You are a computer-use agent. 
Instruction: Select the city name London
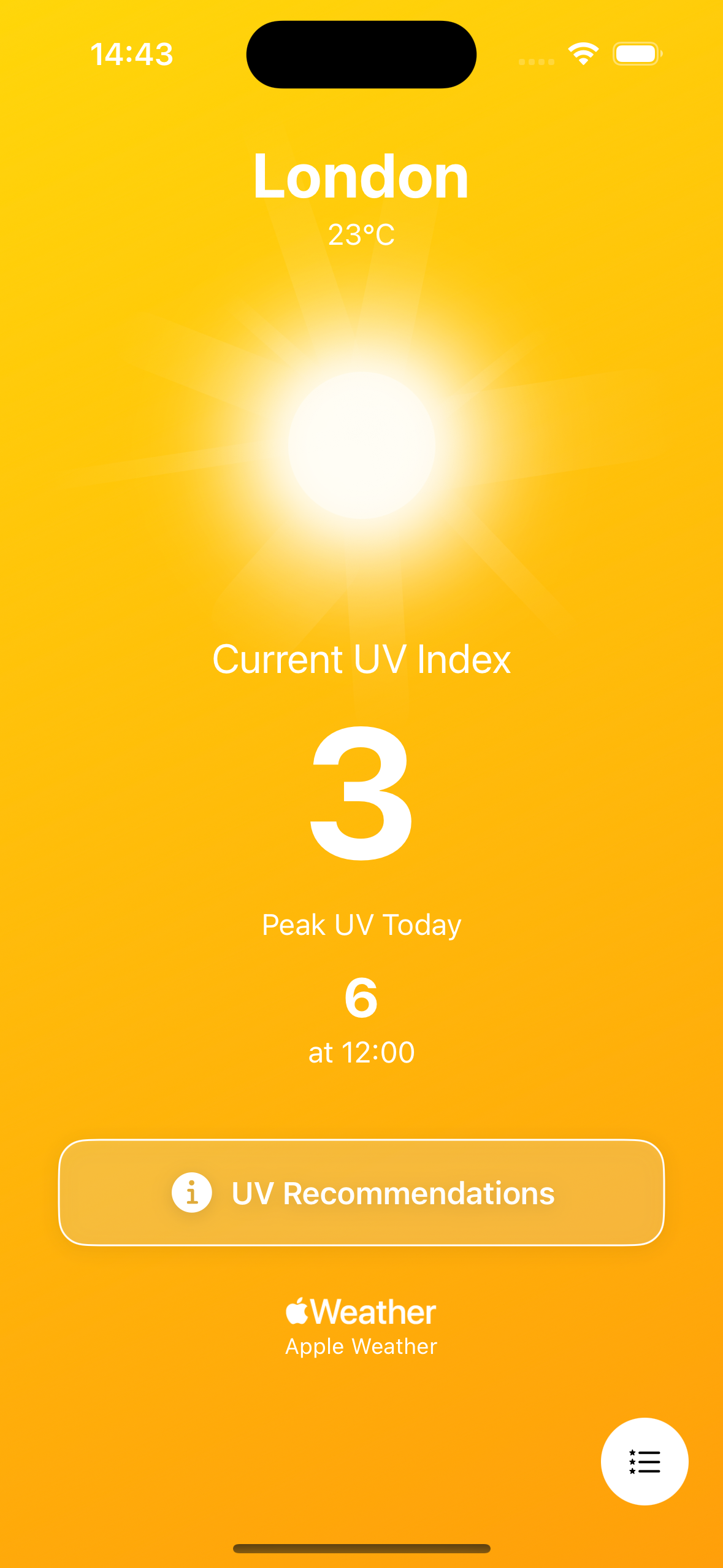pos(361,177)
